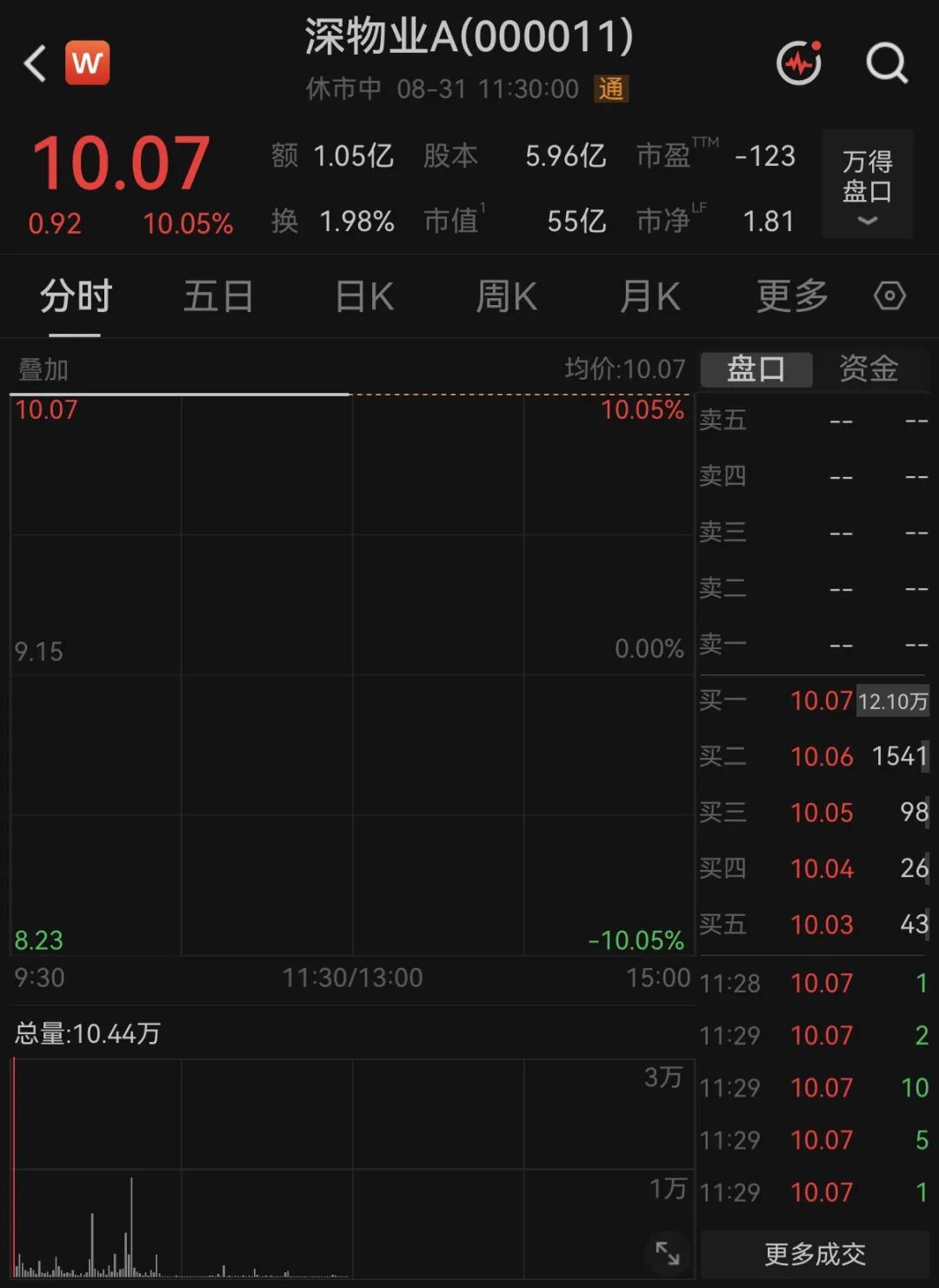Expand the chart to fullscreen

[x=668, y=1252]
